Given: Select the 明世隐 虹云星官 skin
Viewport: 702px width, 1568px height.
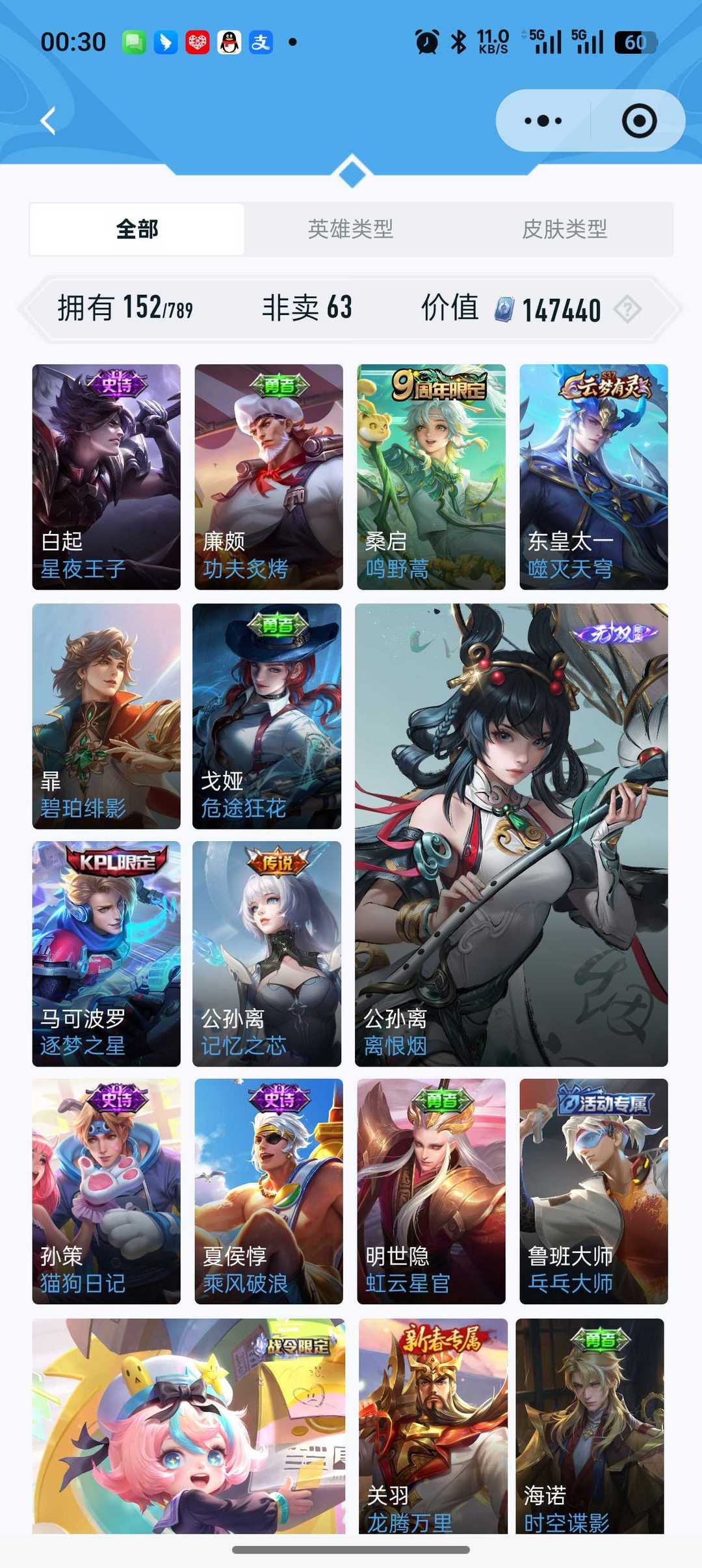Looking at the screenshot, I should click(431, 1191).
